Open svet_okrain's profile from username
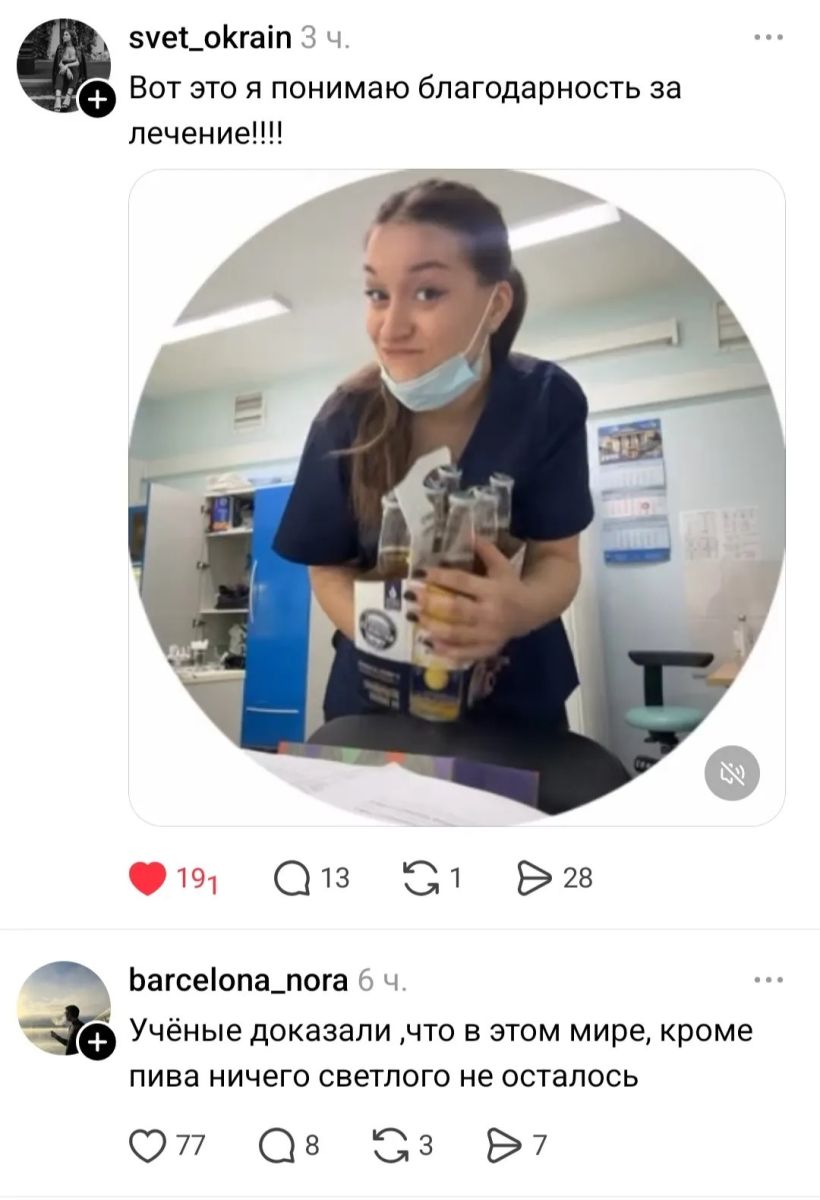Image resolution: width=820 pixels, height=1200 pixels. click(x=211, y=39)
